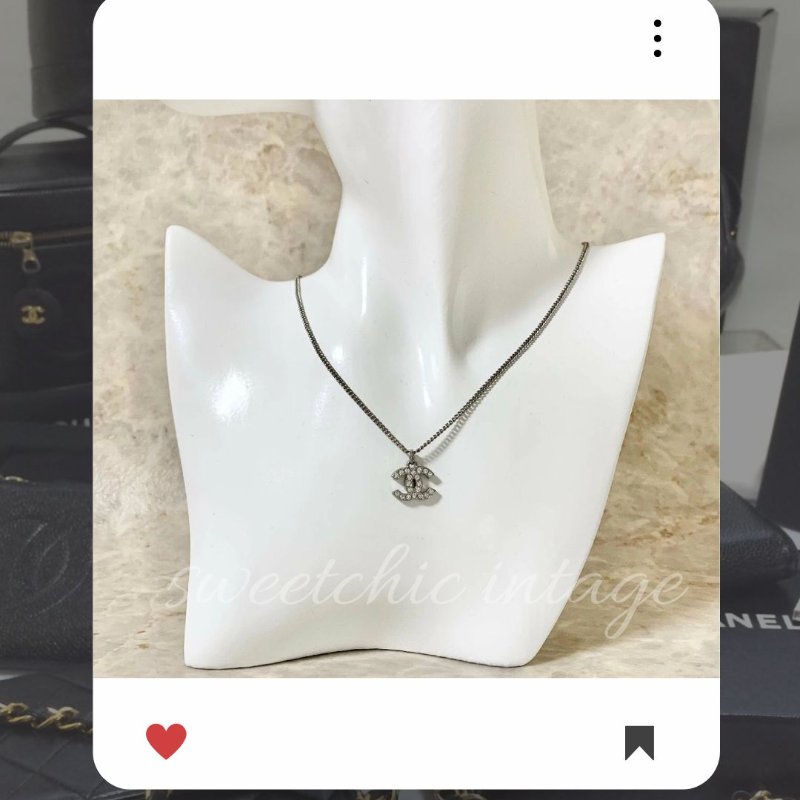The image size is (800, 800).
Task: Tap the red heart like icon
Action: point(166,741)
